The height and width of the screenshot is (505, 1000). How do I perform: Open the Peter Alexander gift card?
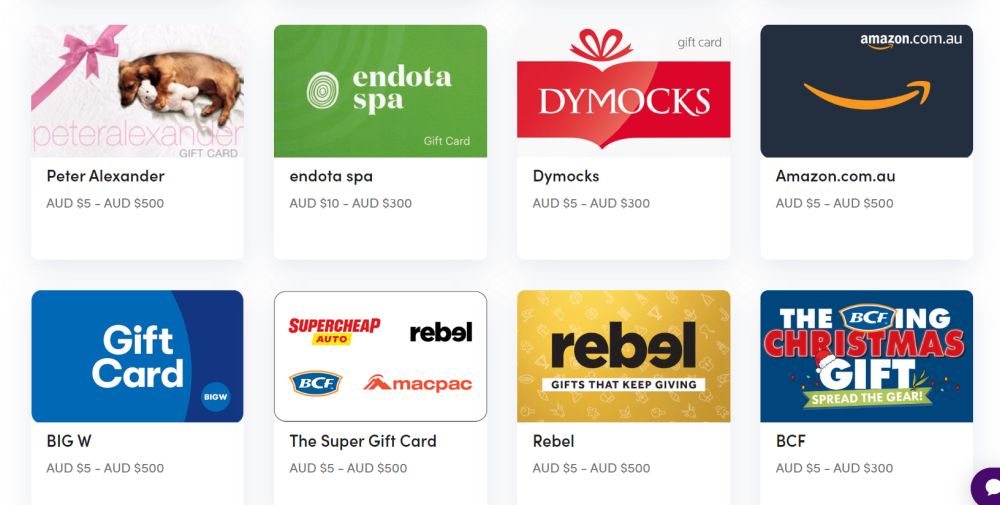click(137, 92)
